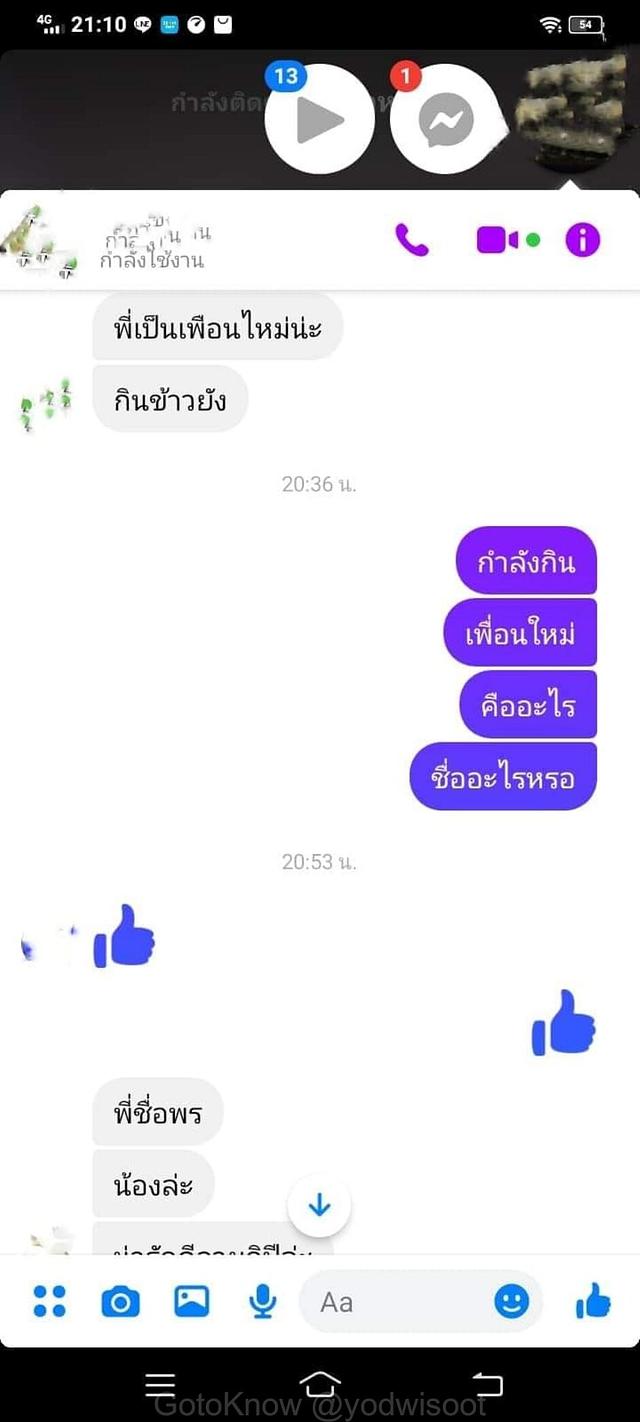The image size is (640, 1422).
Task: Start a voice call with this contact
Action: pos(412,240)
